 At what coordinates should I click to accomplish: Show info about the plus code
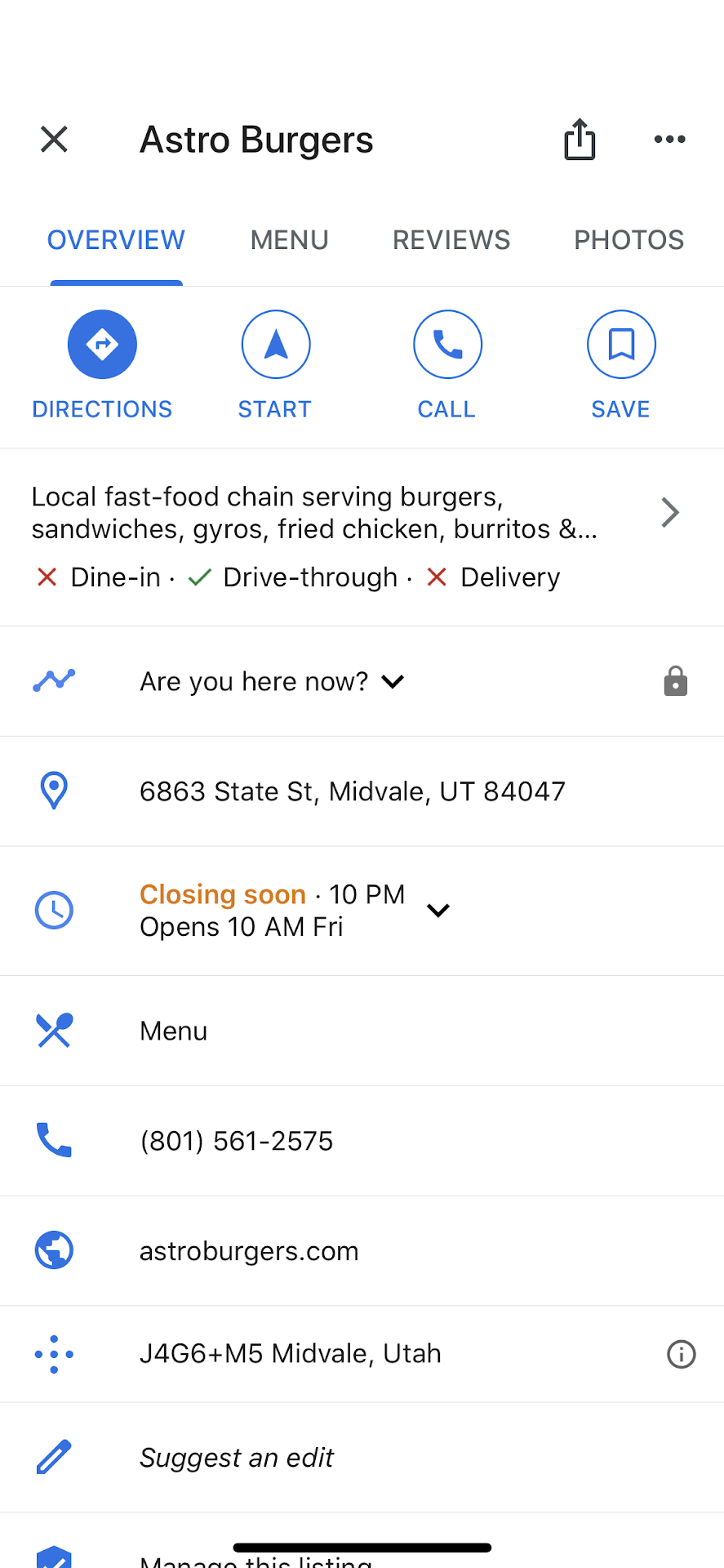pos(681,1354)
